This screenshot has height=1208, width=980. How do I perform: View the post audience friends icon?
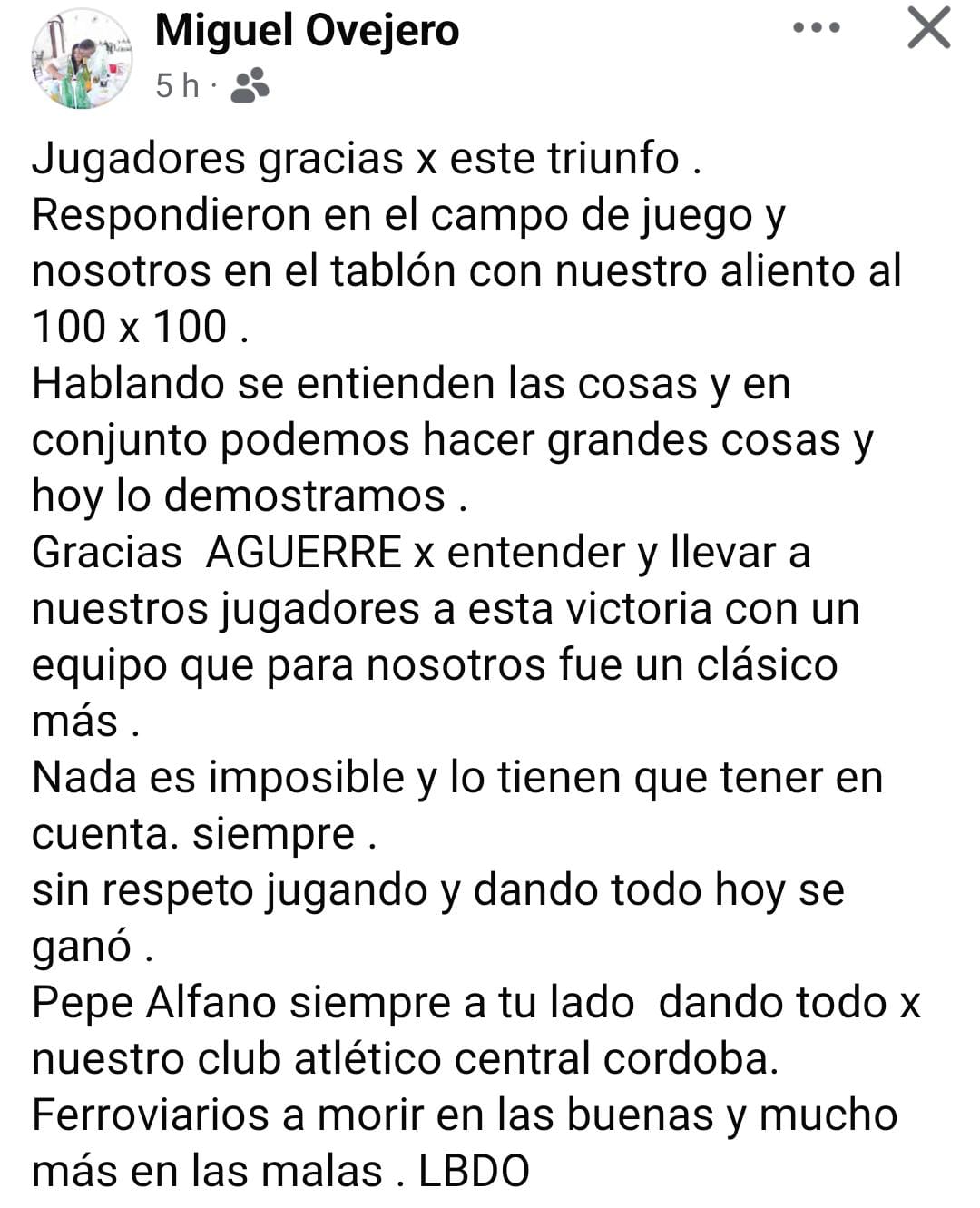click(250, 85)
